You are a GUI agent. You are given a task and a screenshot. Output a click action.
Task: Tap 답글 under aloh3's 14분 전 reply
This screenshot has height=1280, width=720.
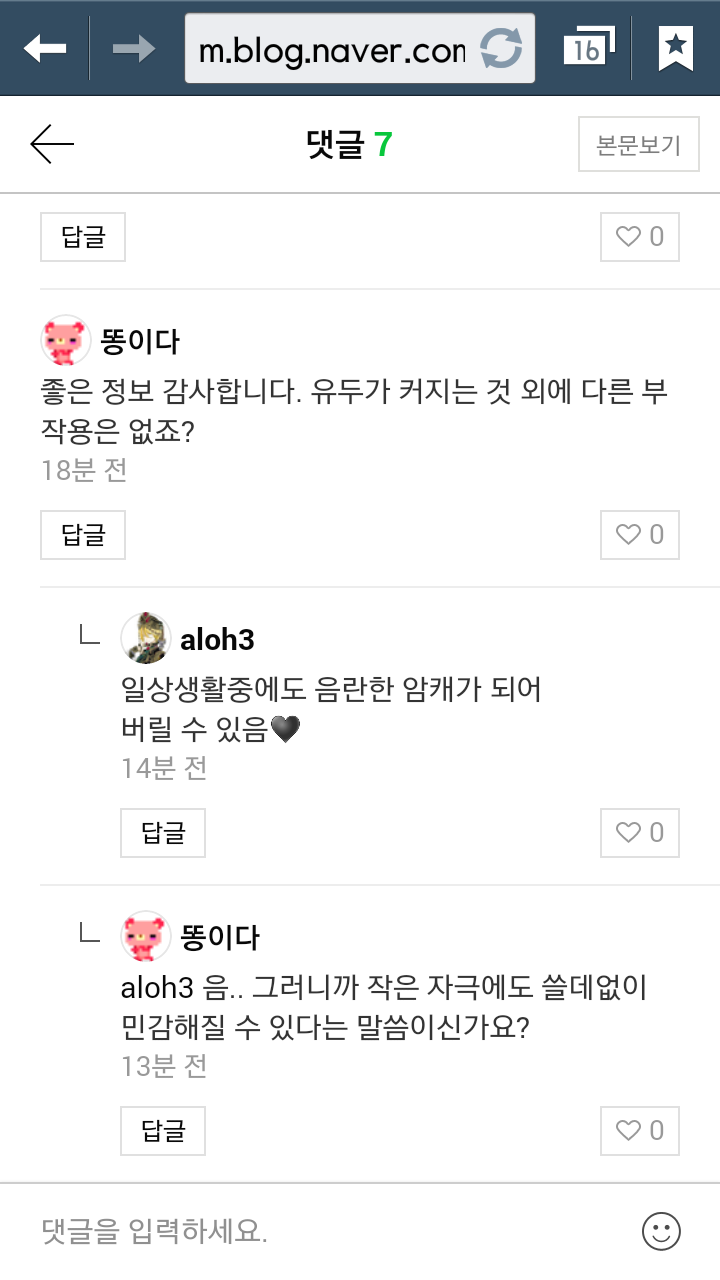tap(163, 833)
